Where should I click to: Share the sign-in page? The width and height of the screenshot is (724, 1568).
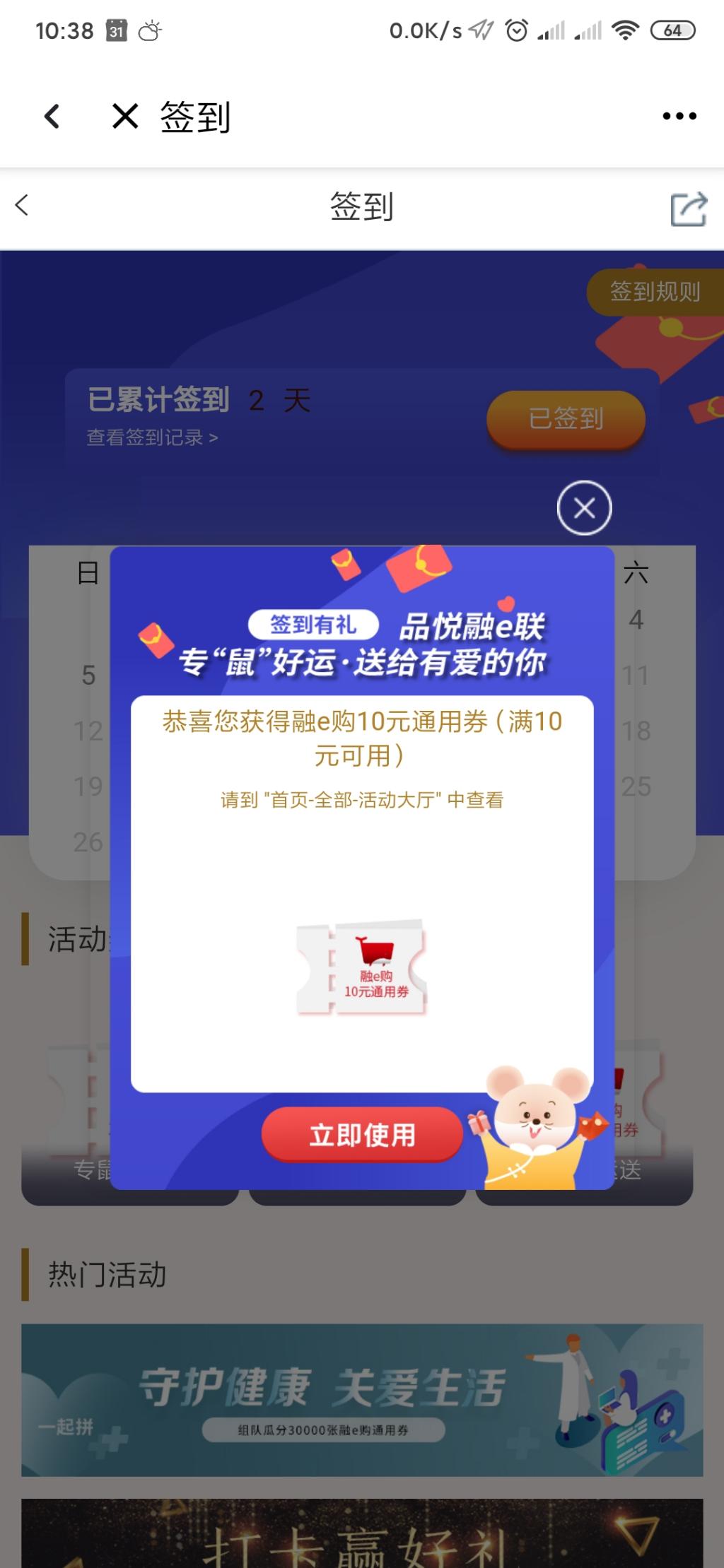[688, 208]
